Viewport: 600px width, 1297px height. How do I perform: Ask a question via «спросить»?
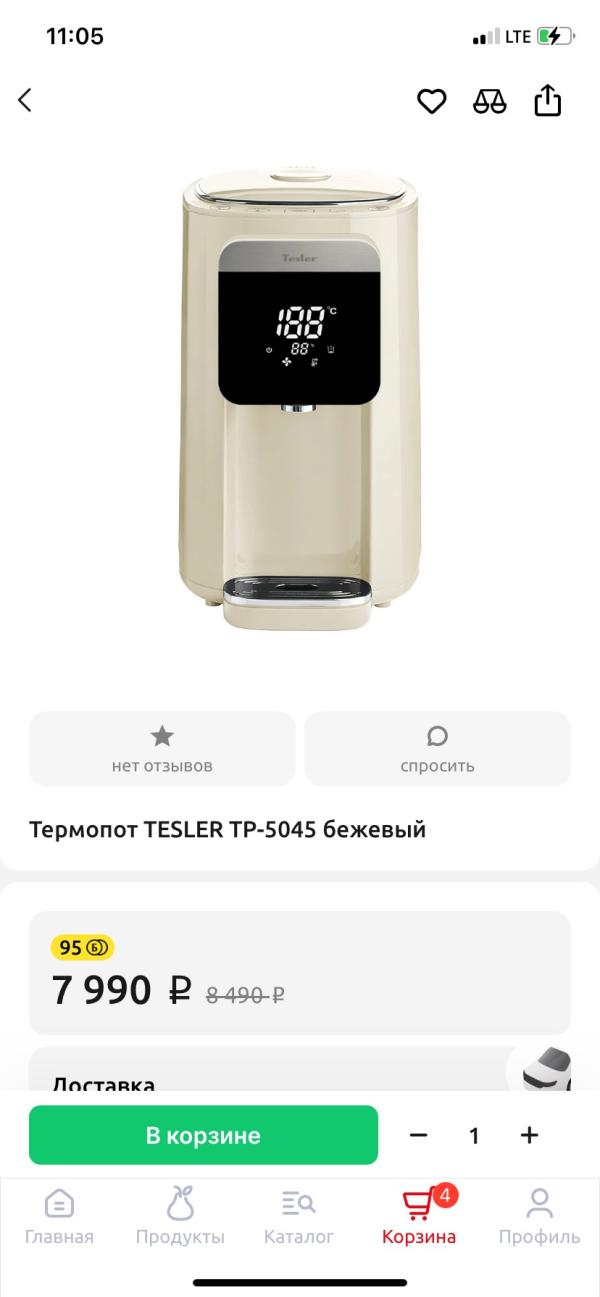(437, 749)
